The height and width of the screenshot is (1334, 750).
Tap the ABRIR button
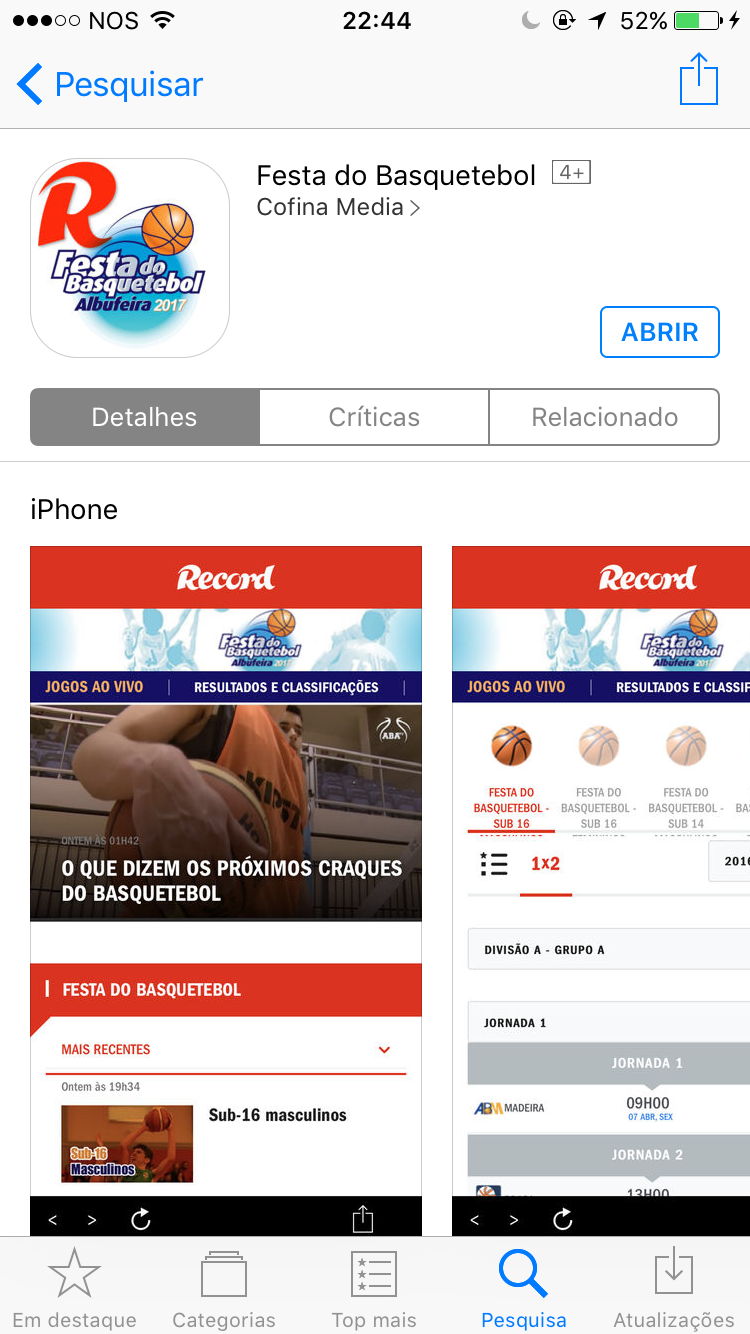659,332
